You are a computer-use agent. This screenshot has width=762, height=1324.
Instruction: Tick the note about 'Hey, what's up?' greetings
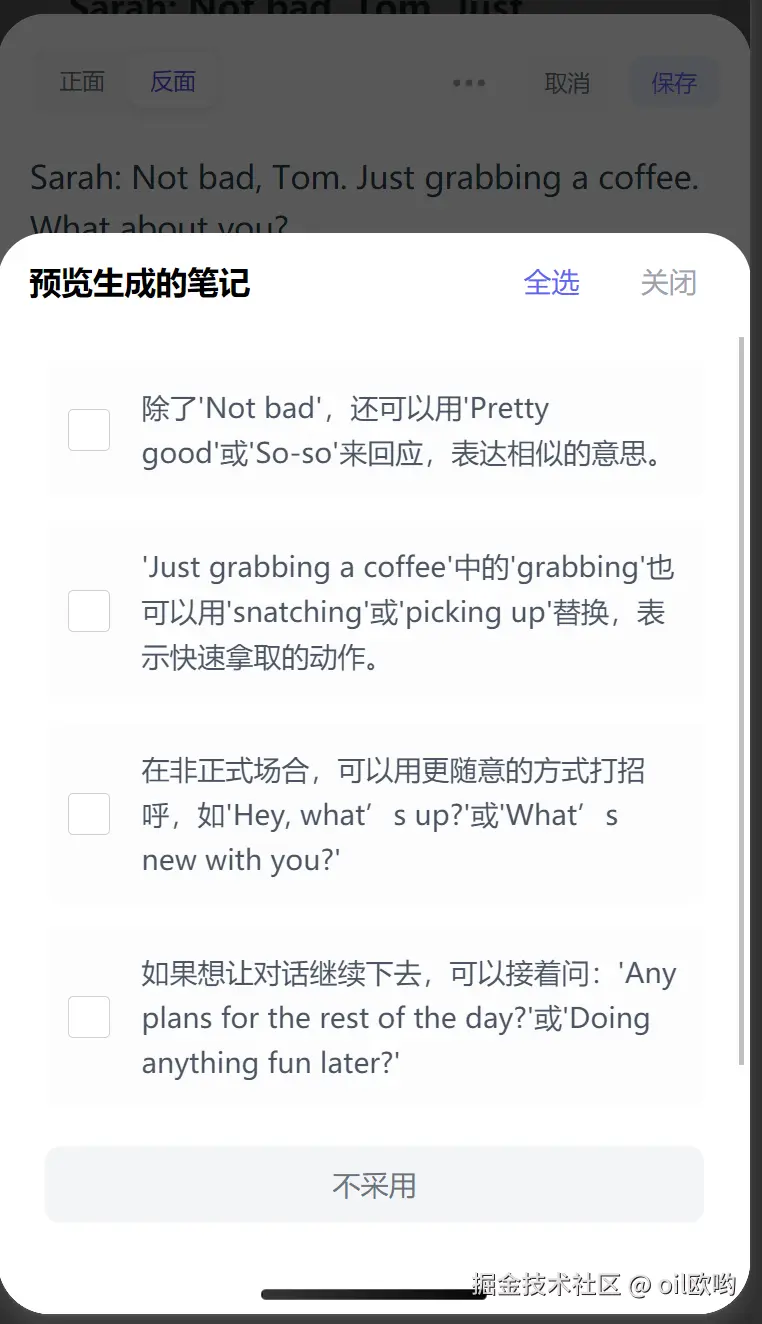point(89,814)
